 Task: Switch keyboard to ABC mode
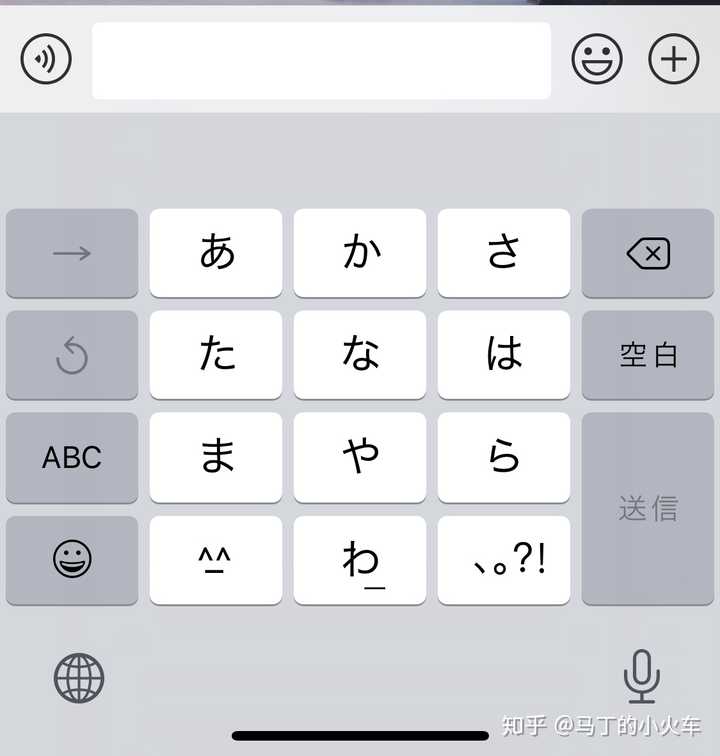click(72, 457)
